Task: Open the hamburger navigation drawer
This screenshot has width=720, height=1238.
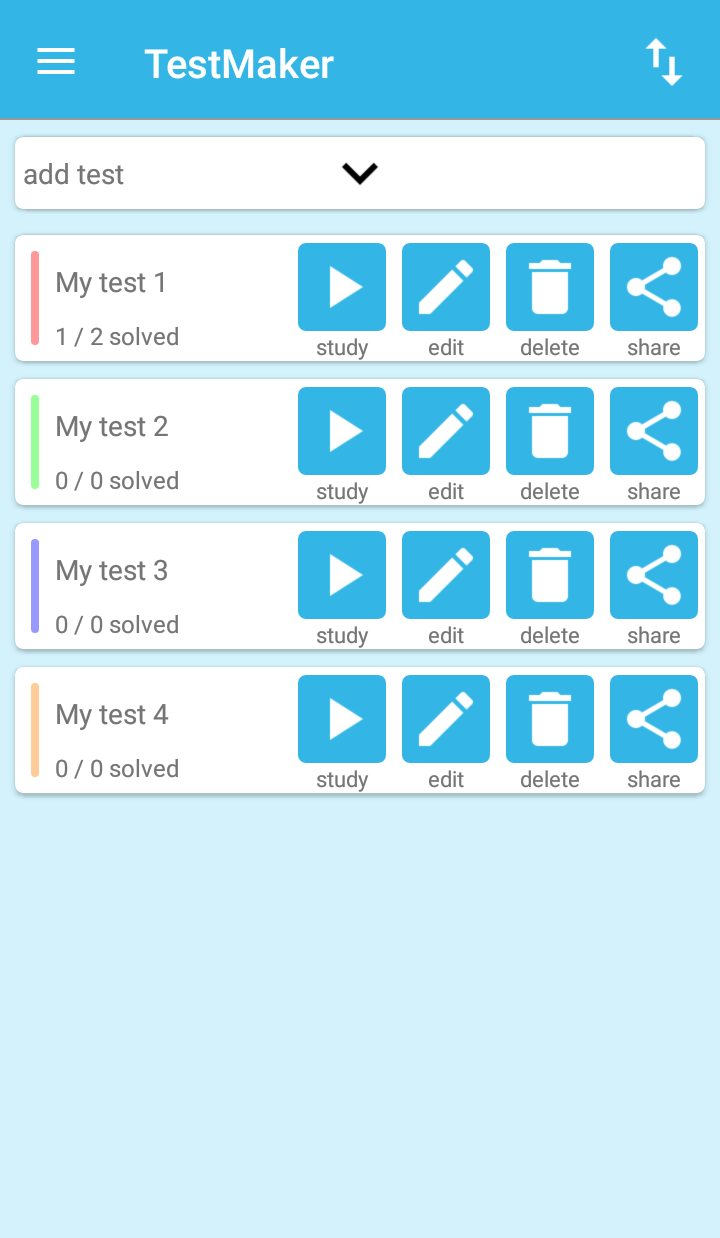Action: pyautogui.click(x=56, y=62)
